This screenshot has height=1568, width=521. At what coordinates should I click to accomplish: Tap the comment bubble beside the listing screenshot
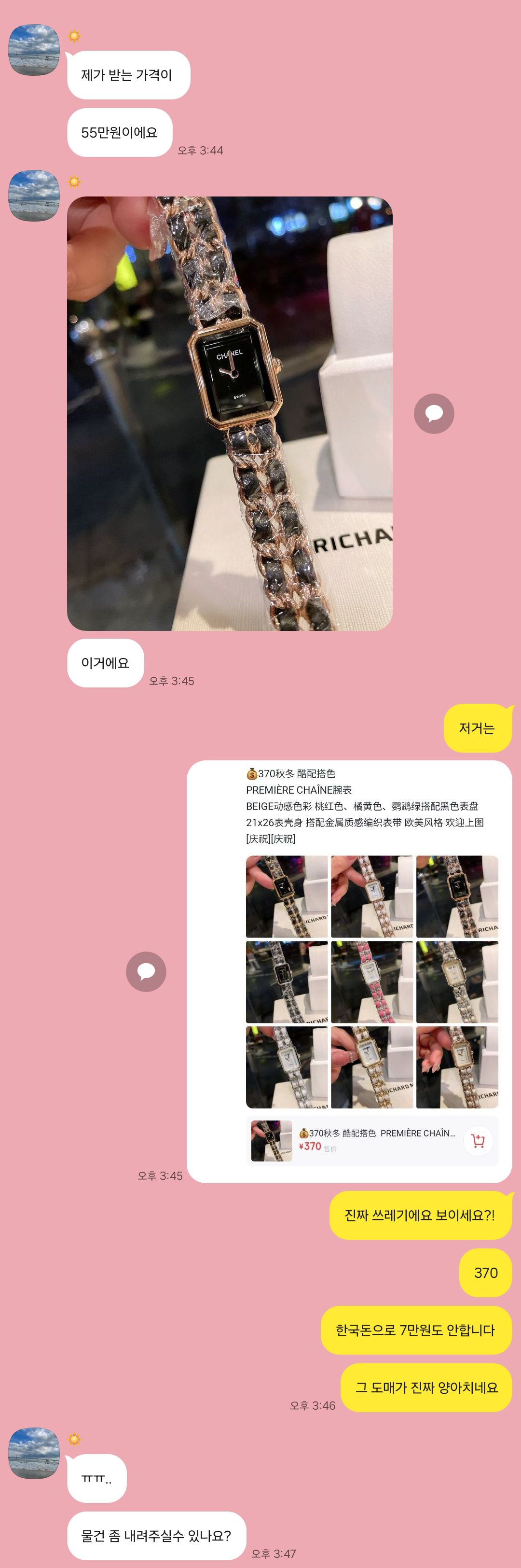pyautogui.click(x=146, y=971)
